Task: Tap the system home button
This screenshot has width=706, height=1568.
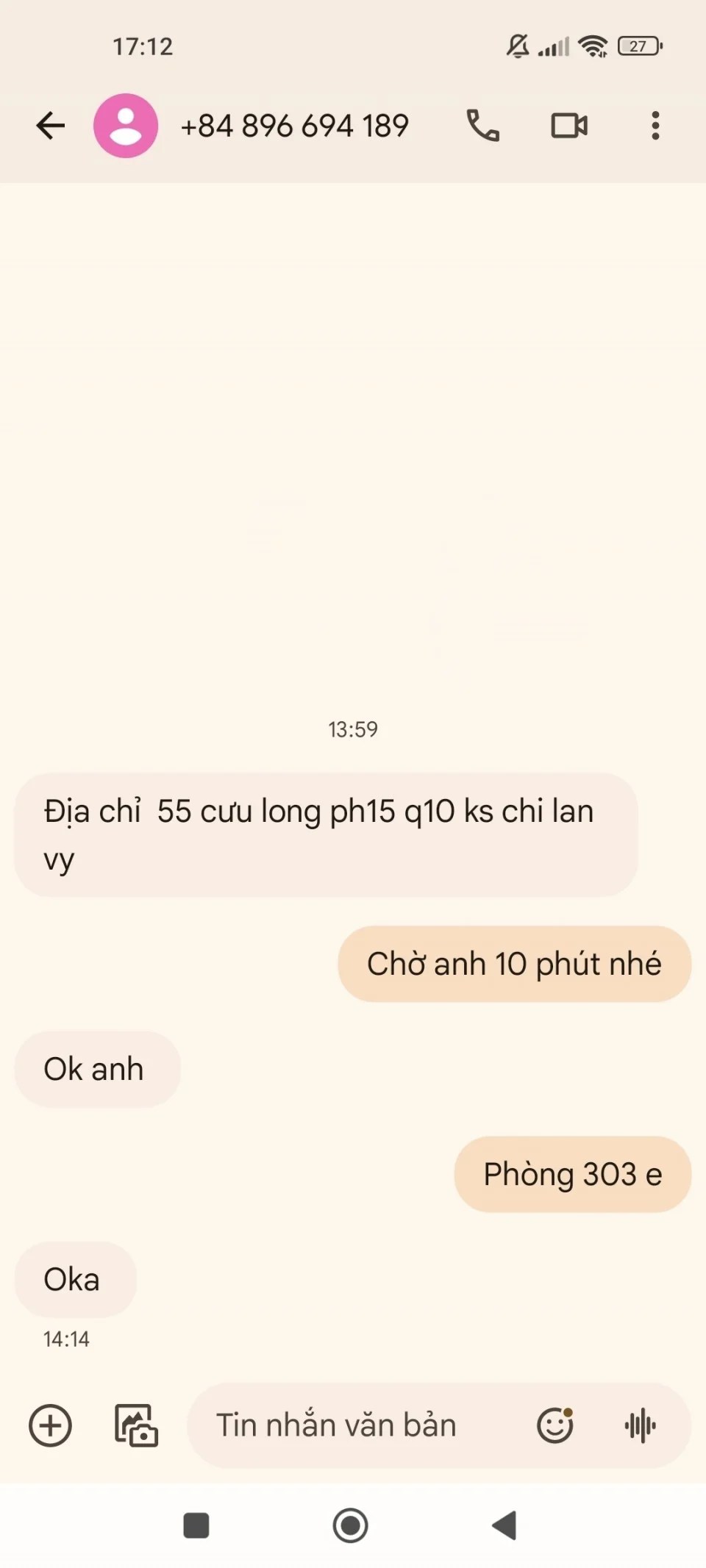Action: 351,1525
